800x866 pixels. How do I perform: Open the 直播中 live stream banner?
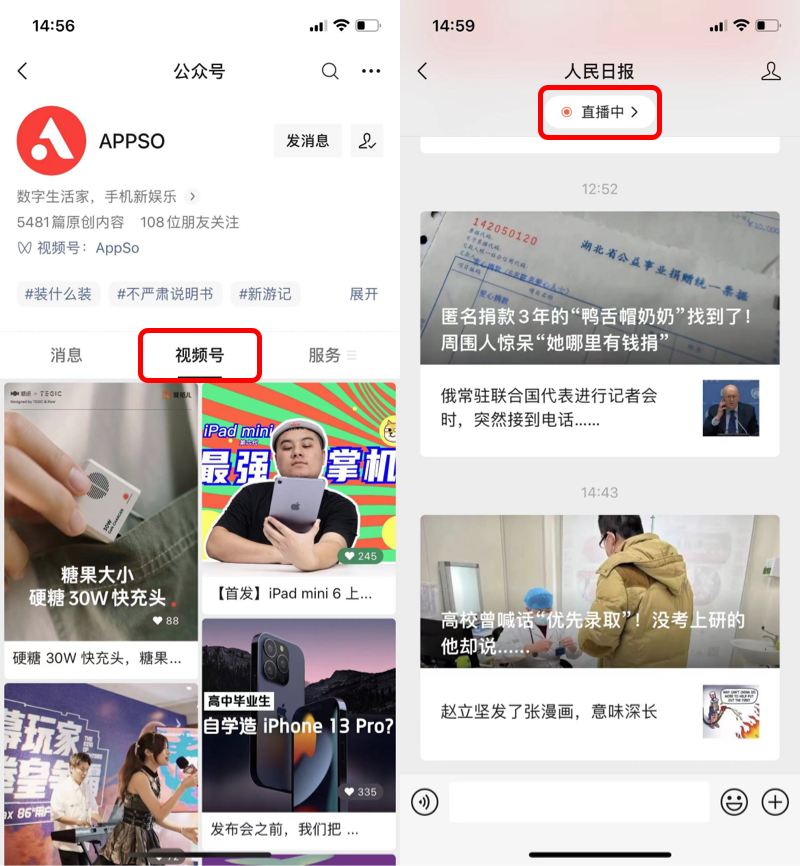point(600,112)
